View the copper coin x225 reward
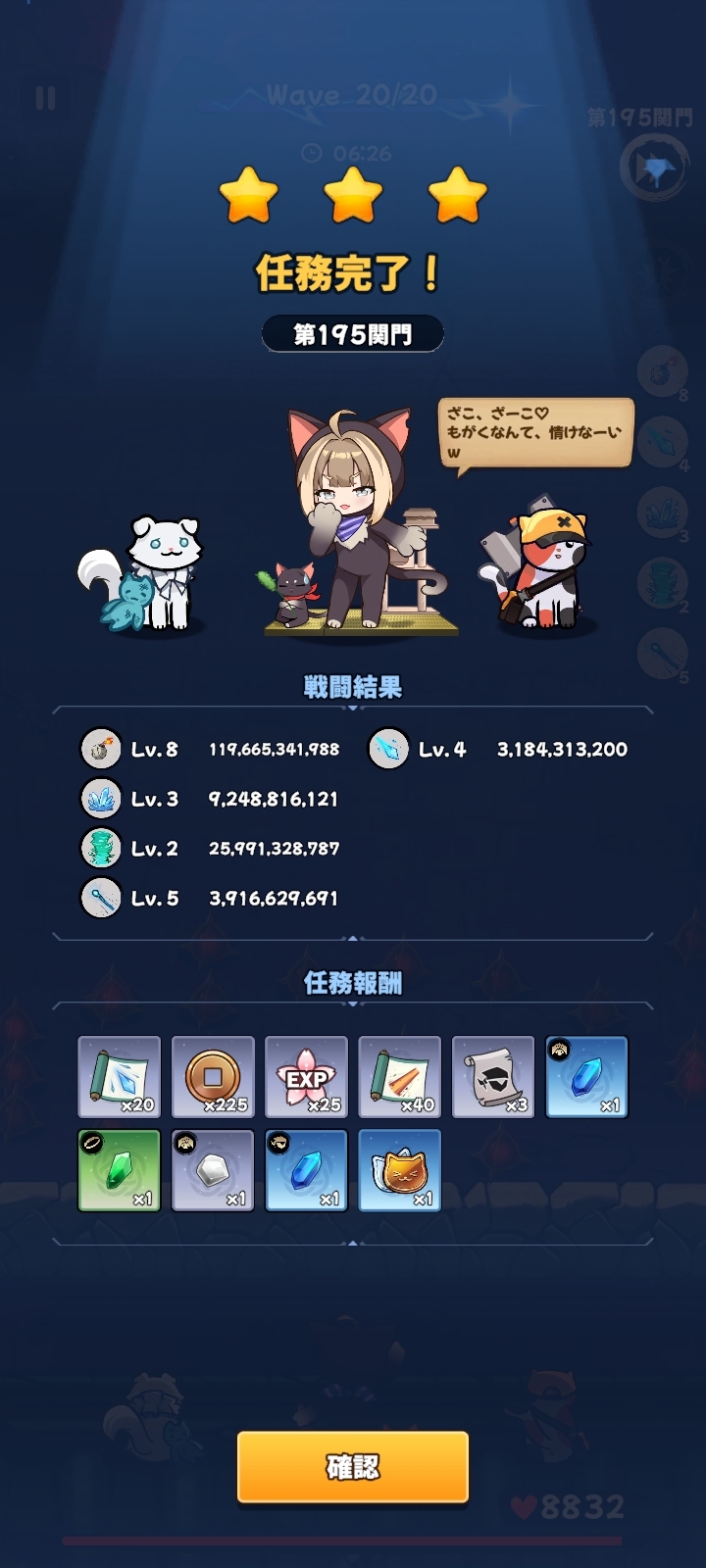This screenshot has width=706, height=1568. [213, 1077]
